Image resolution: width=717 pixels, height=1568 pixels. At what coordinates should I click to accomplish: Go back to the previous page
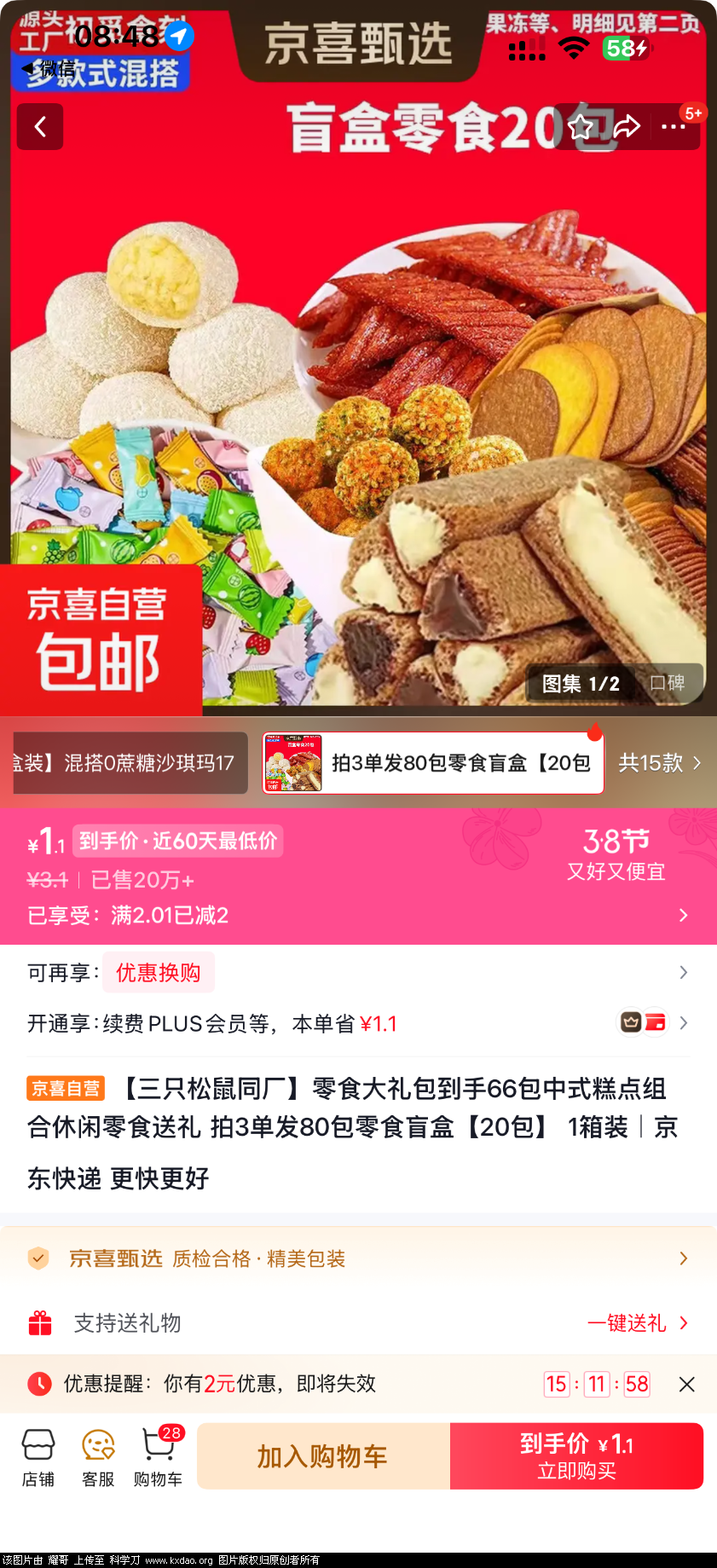40,127
